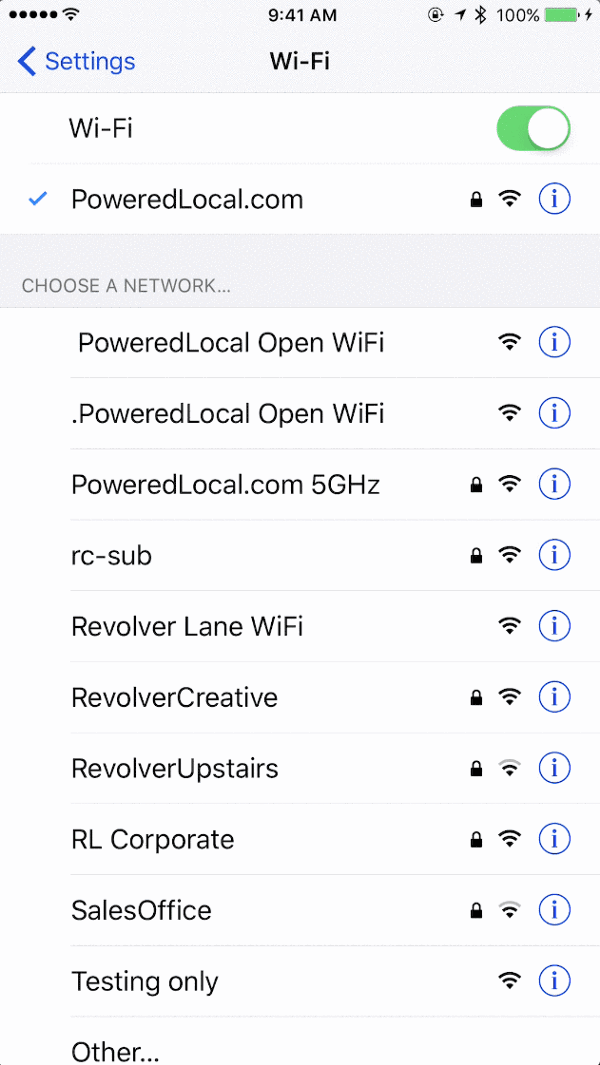Join PoweredLocal.com 5GHz network

click(225, 485)
